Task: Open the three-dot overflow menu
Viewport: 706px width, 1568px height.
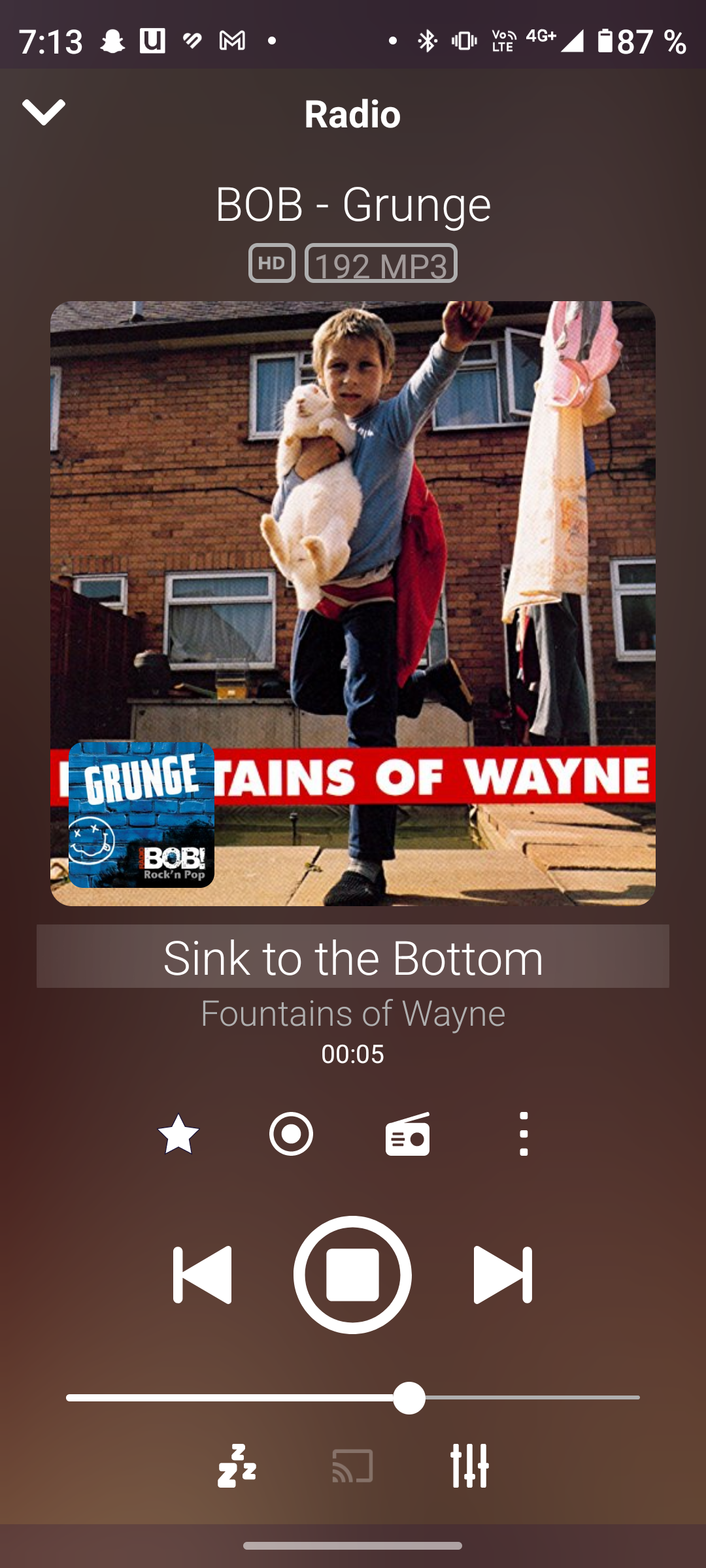Action: coord(523,1134)
